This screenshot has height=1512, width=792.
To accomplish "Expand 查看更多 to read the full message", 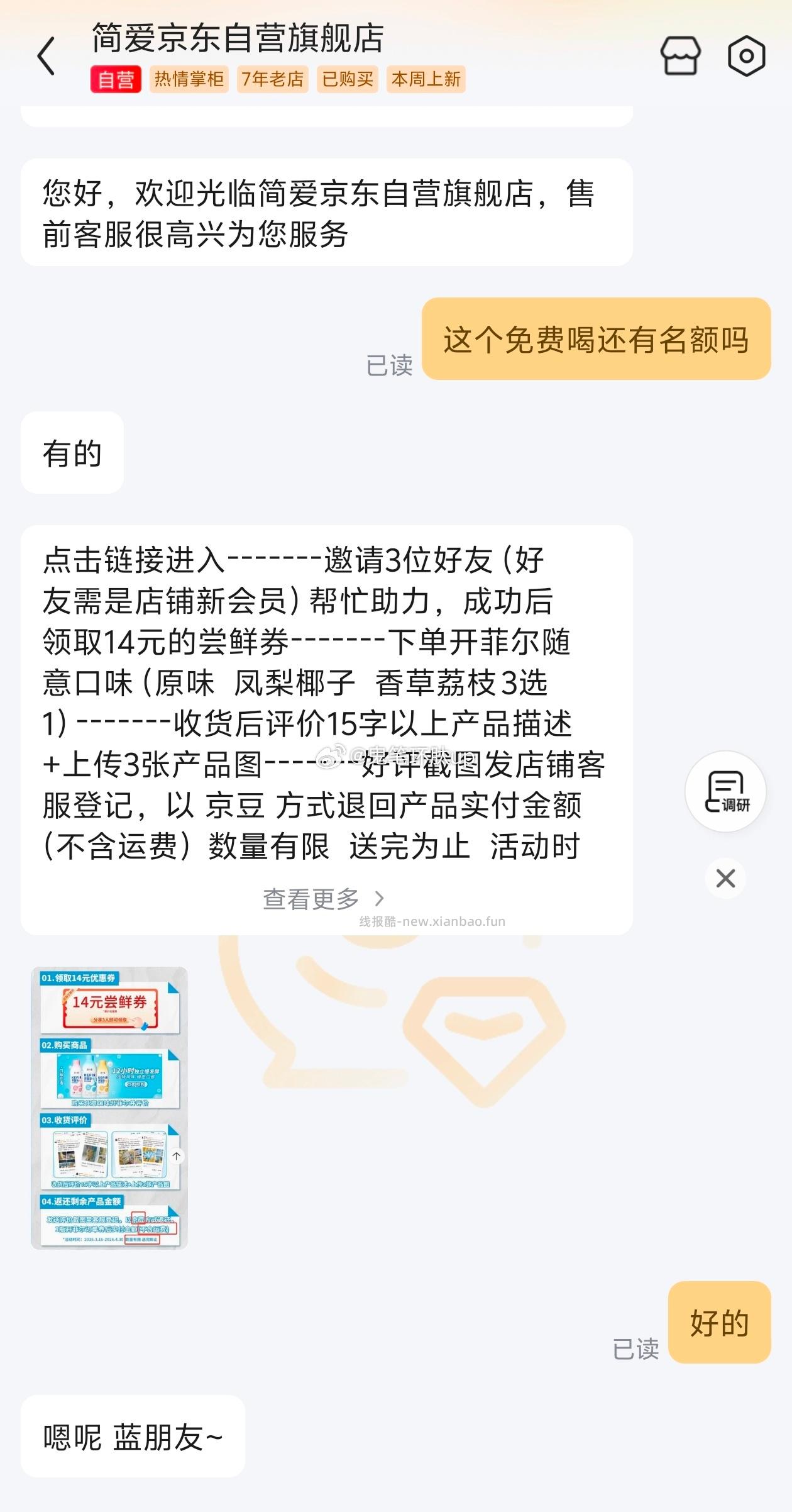I will click(x=312, y=899).
